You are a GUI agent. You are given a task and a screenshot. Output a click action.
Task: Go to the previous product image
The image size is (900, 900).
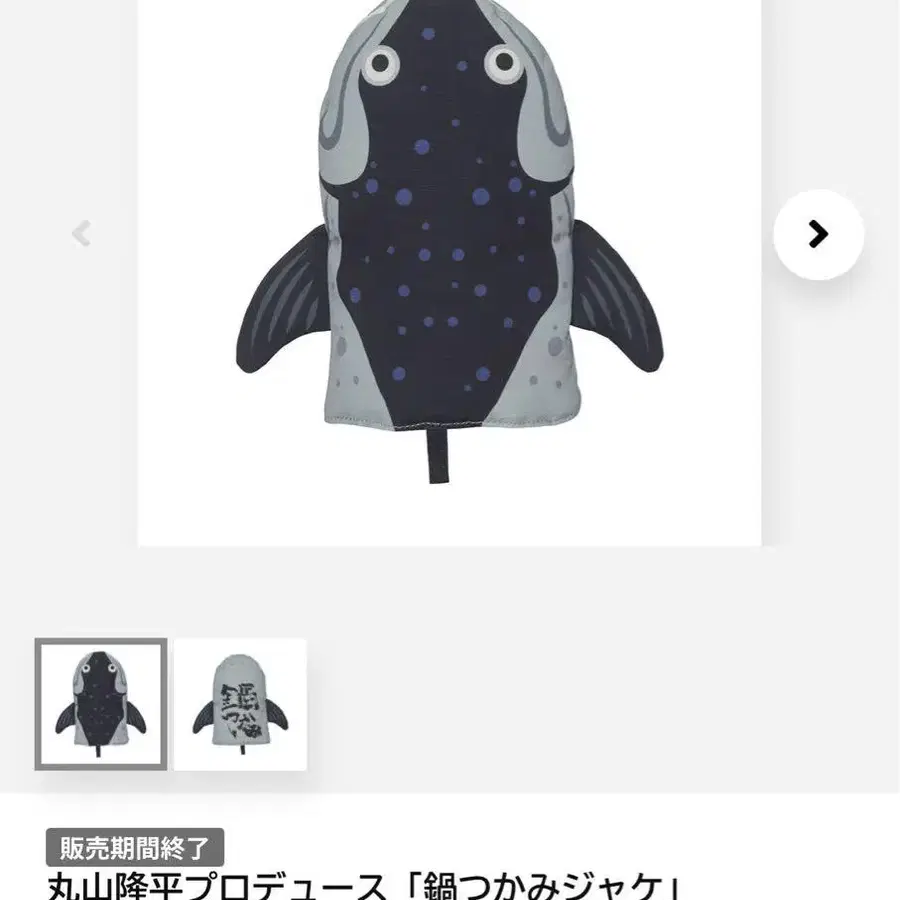coord(81,235)
